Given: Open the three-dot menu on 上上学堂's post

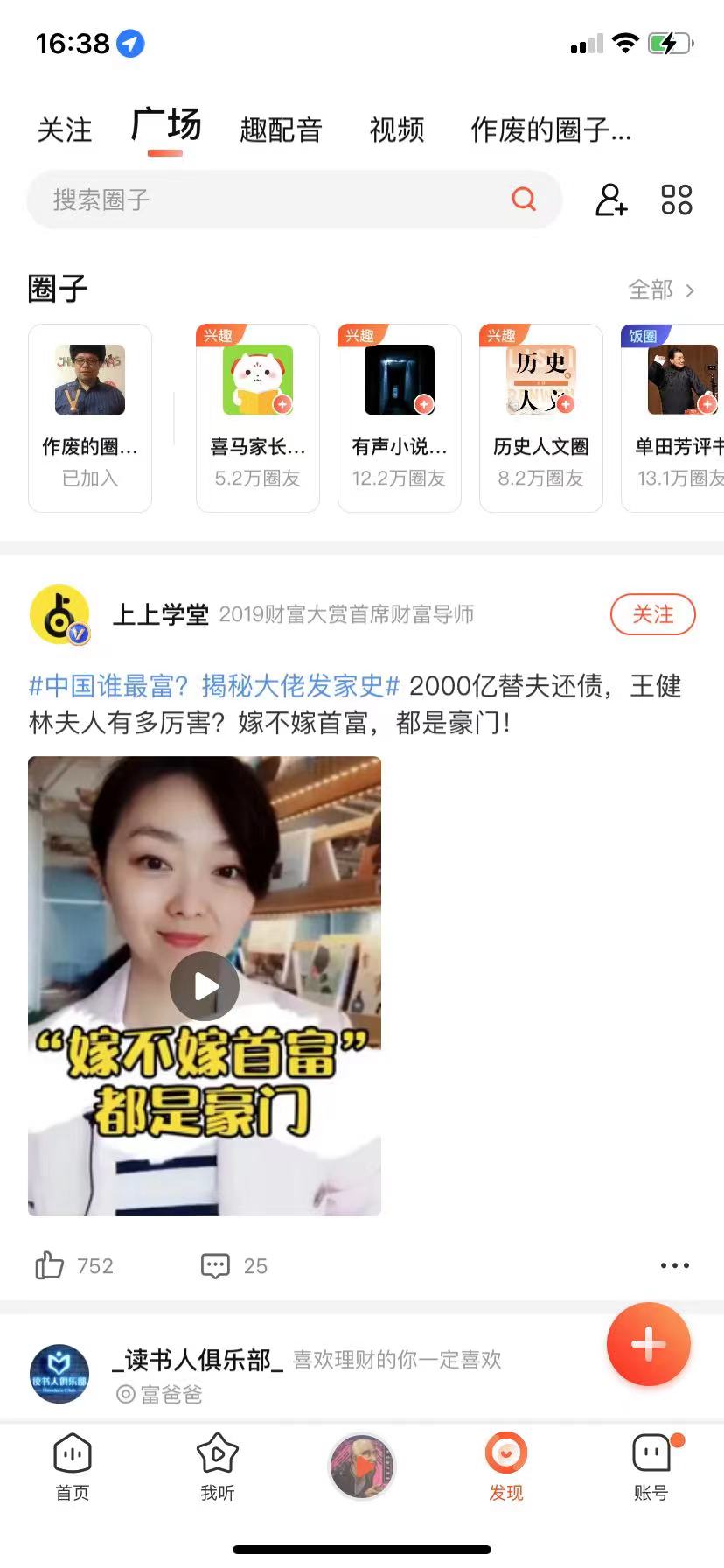Looking at the screenshot, I should 674,1265.
